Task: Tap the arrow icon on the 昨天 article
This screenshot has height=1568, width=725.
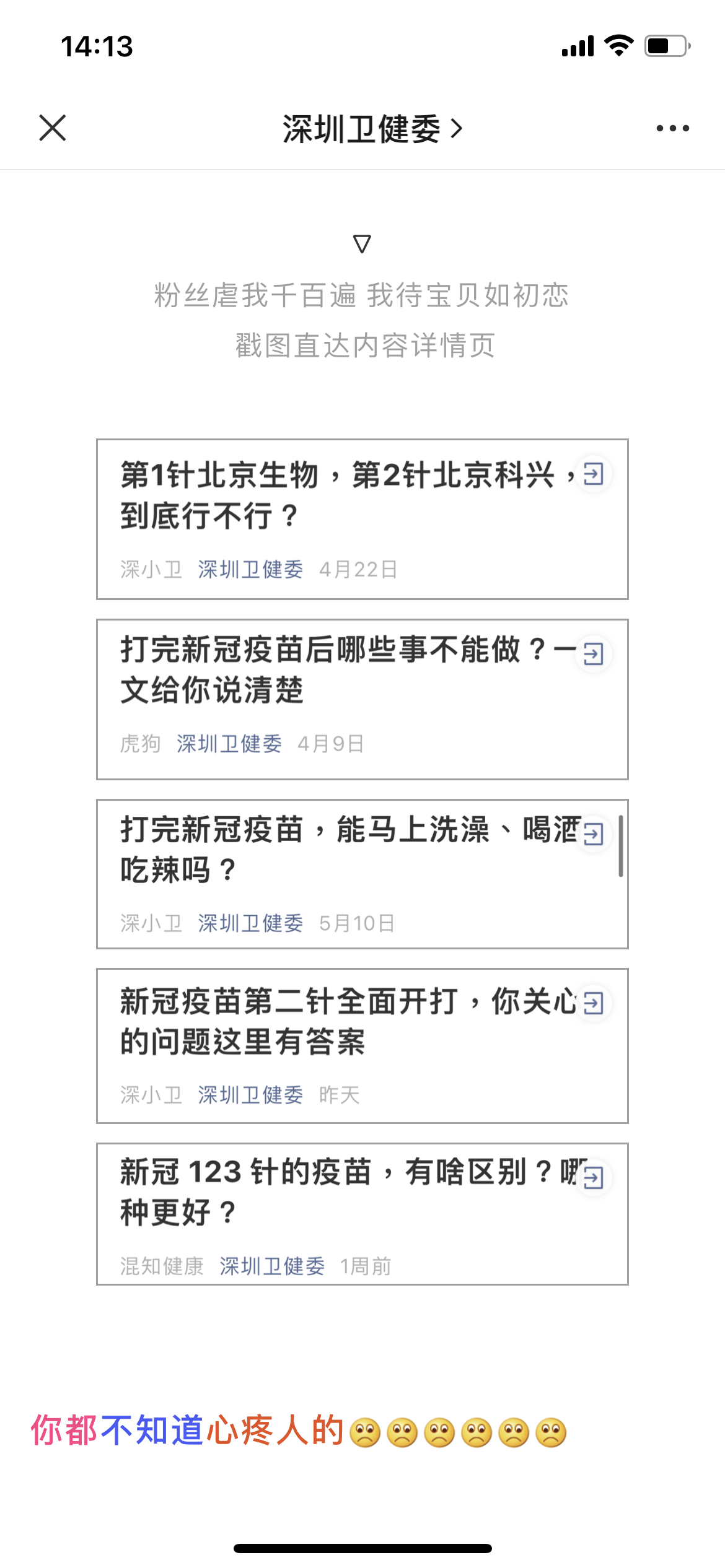Action: coord(594,1003)
